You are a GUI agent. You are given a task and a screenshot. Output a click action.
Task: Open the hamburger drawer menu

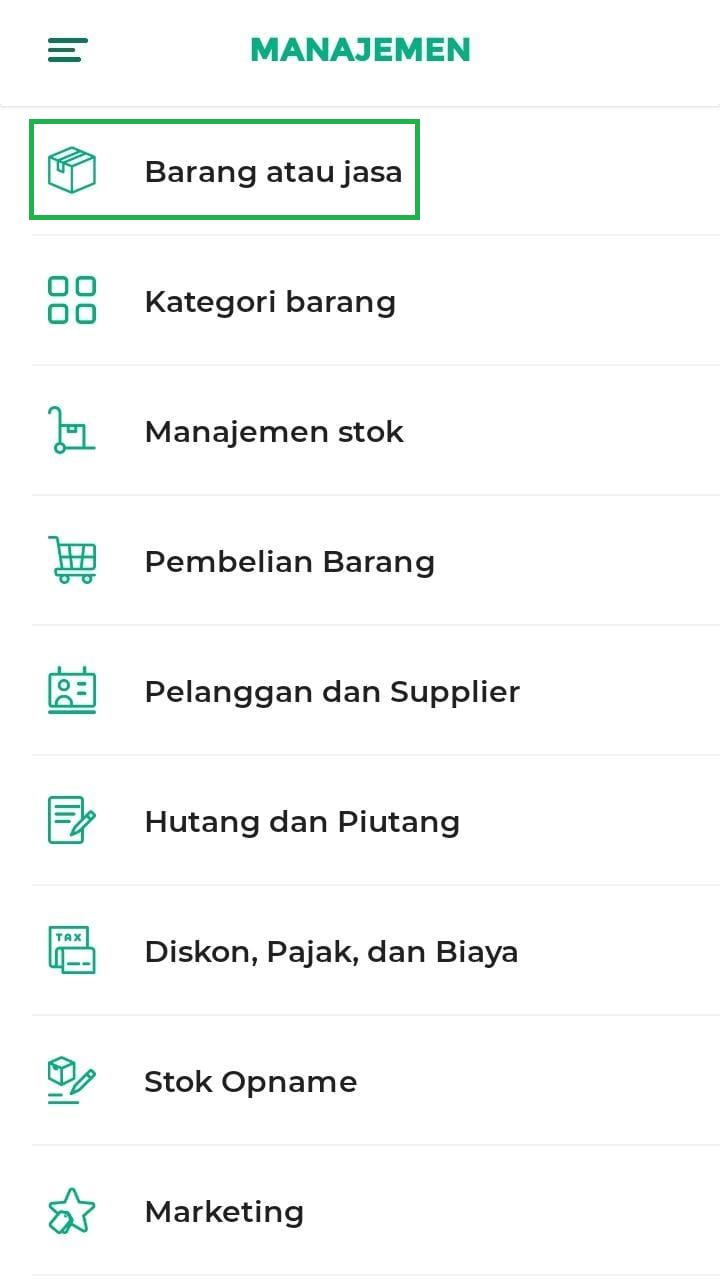[68, 50]
